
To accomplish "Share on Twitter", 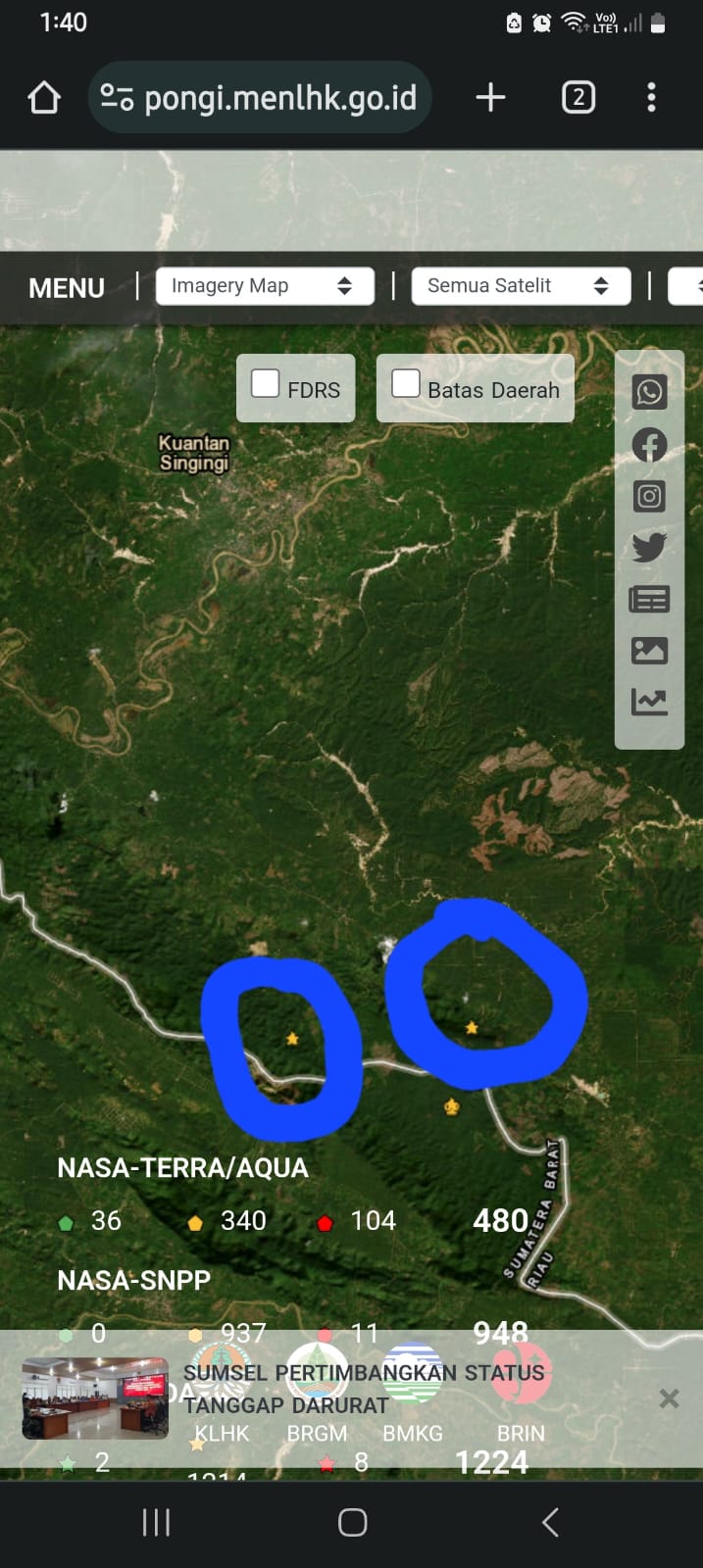I will 649,547.
